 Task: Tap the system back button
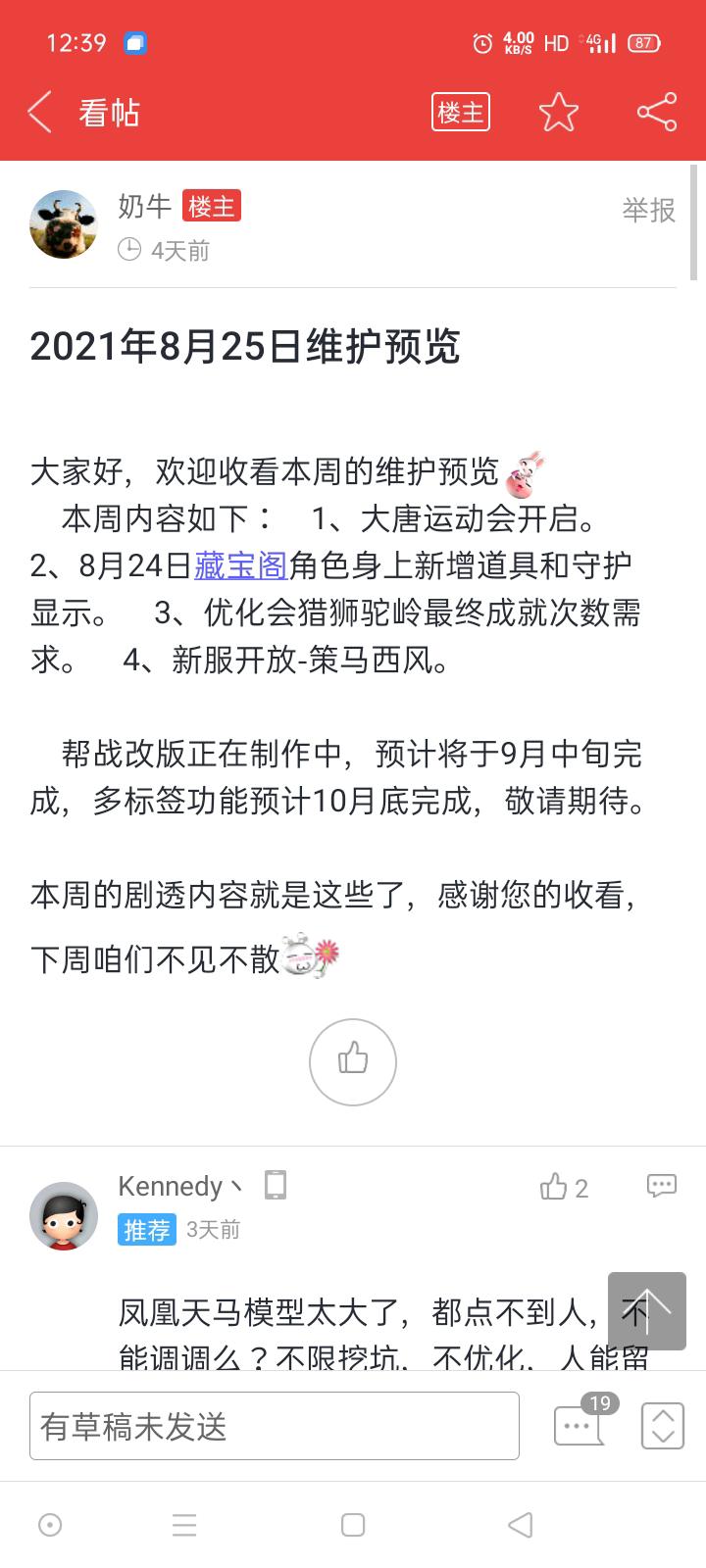[521, 1525]
